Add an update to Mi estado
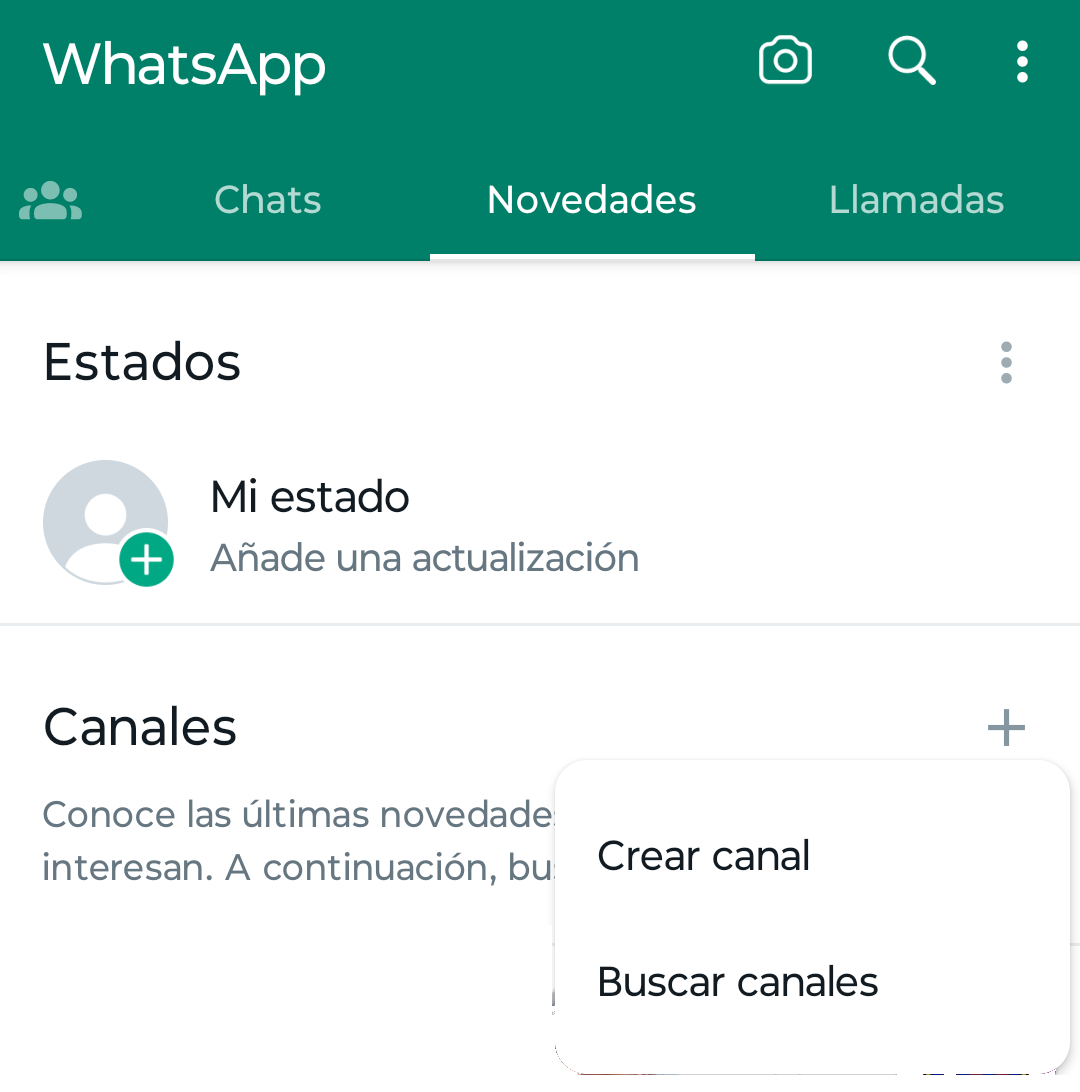 147,560
